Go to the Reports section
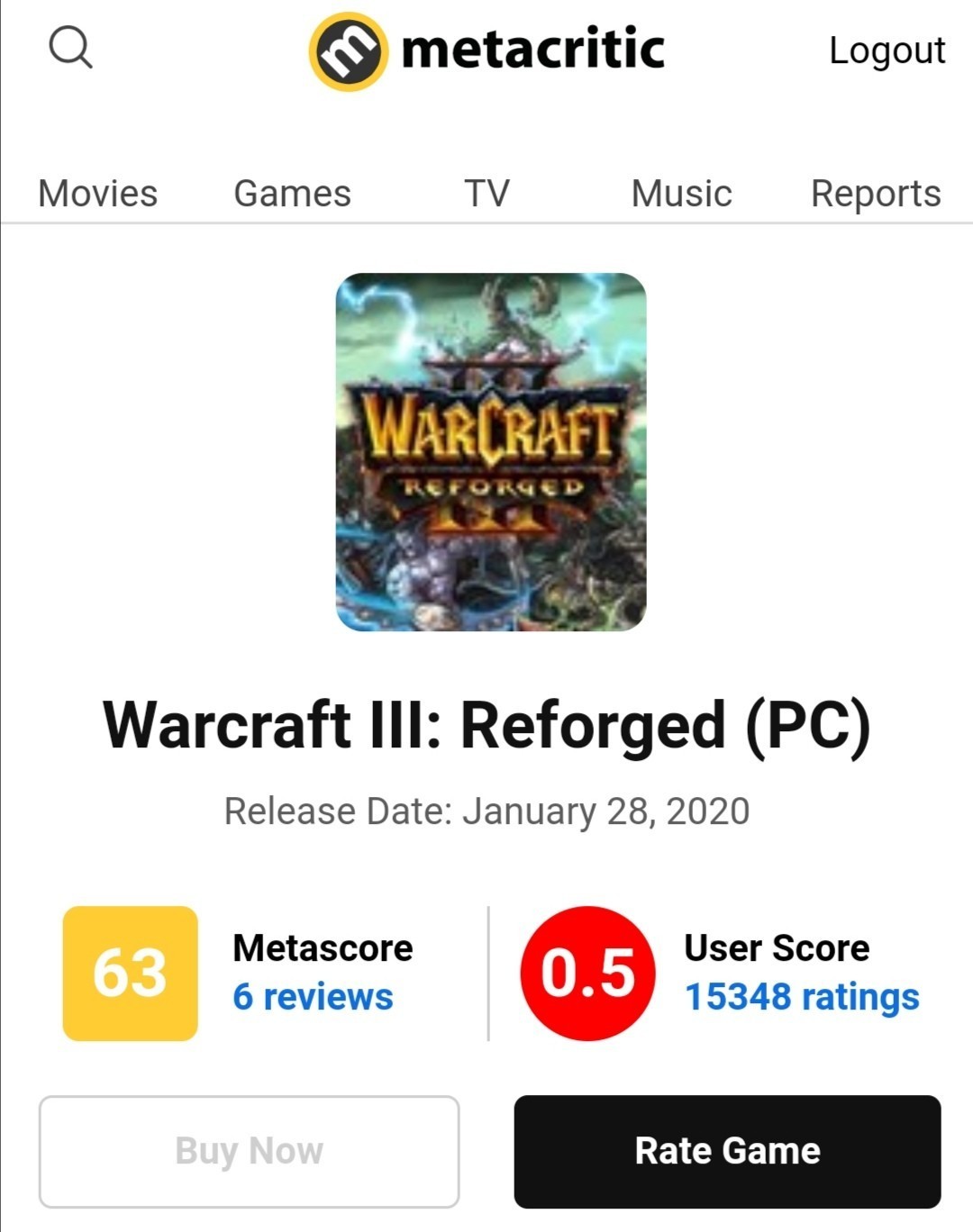Image resolution: width=973 pixels, height=1232 pixels. coord(875,194)
